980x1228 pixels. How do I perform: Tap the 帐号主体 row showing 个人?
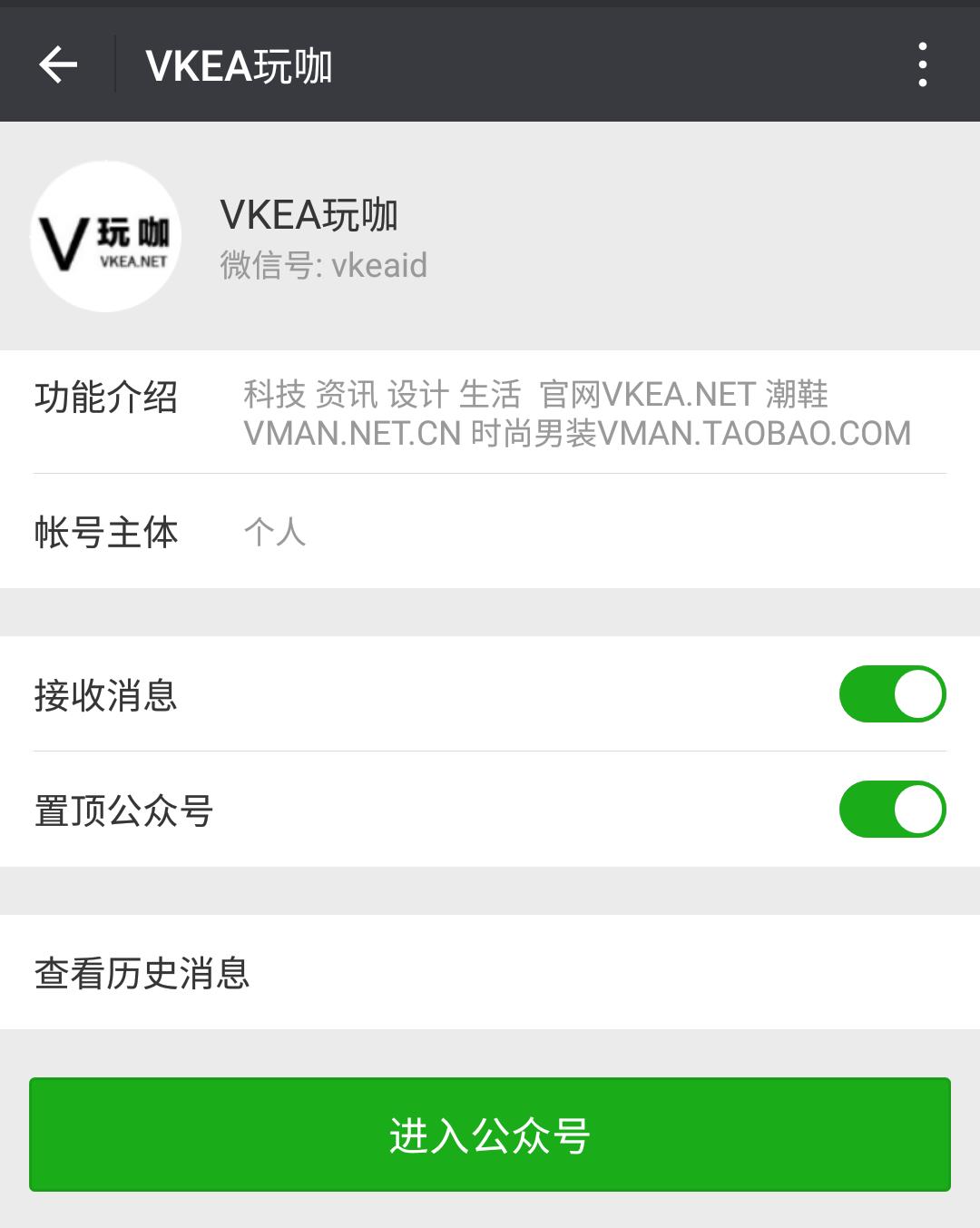[490, 534]
